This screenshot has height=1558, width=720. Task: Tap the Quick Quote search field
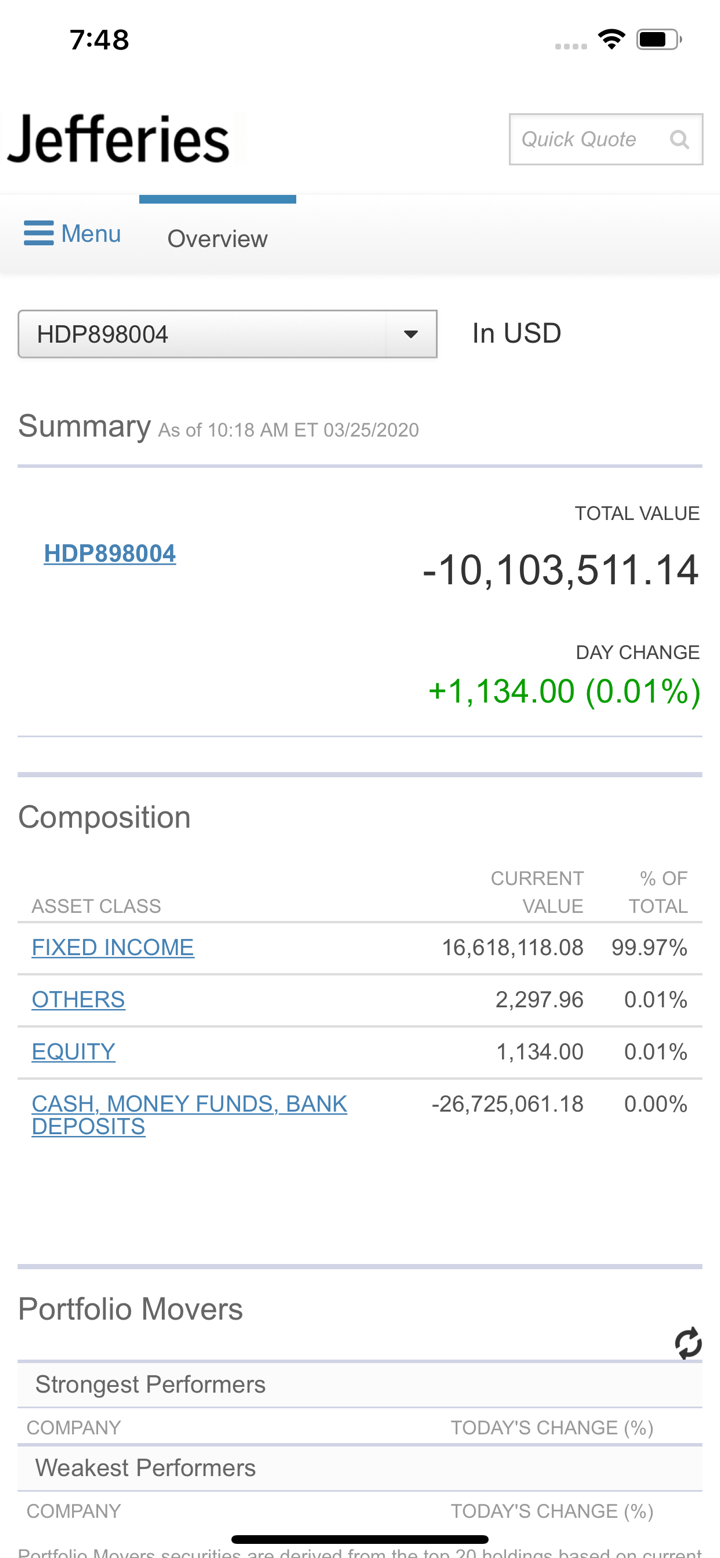pos(588,139)
